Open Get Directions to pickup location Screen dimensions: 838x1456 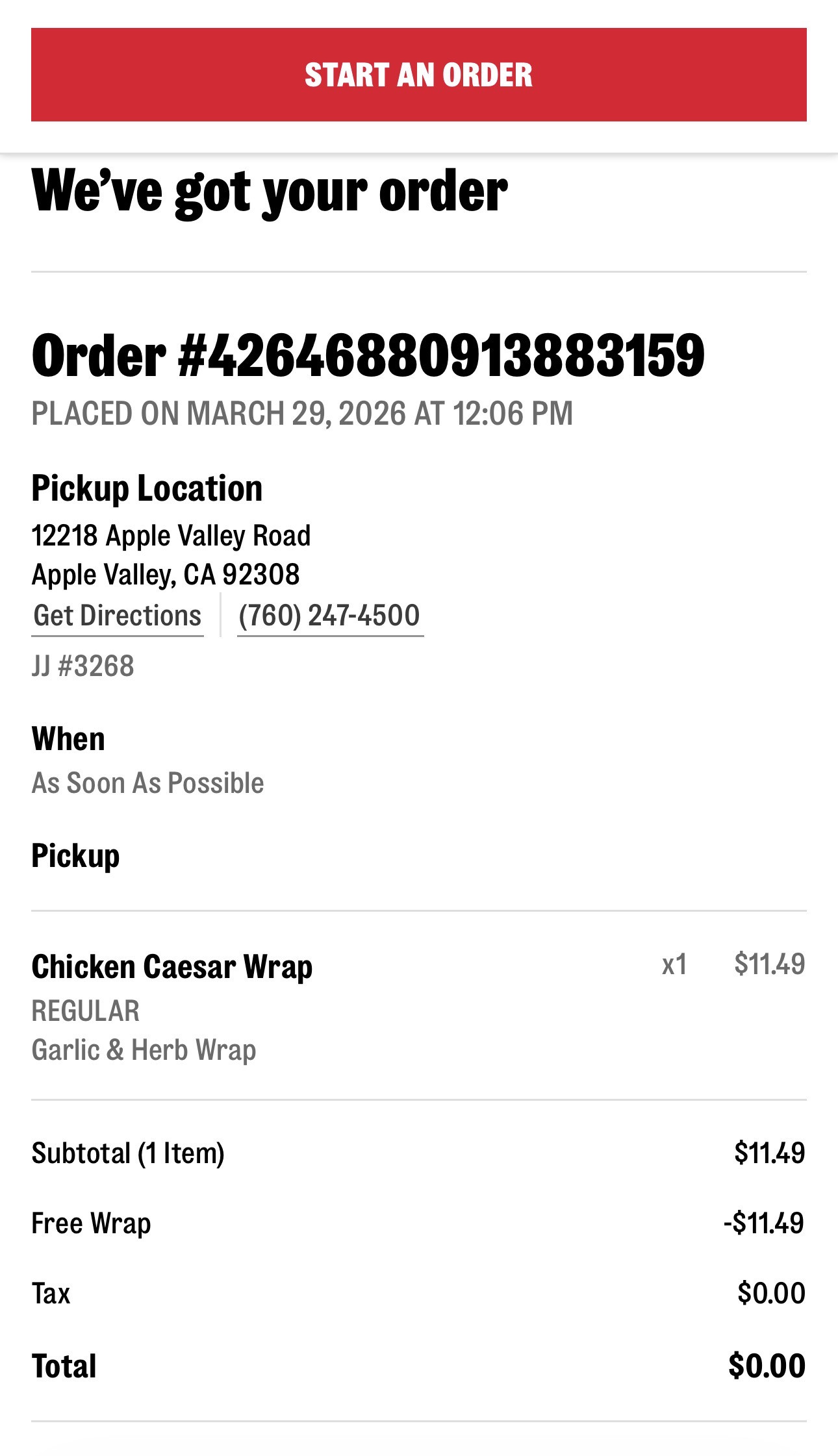(x=118, y=616)
